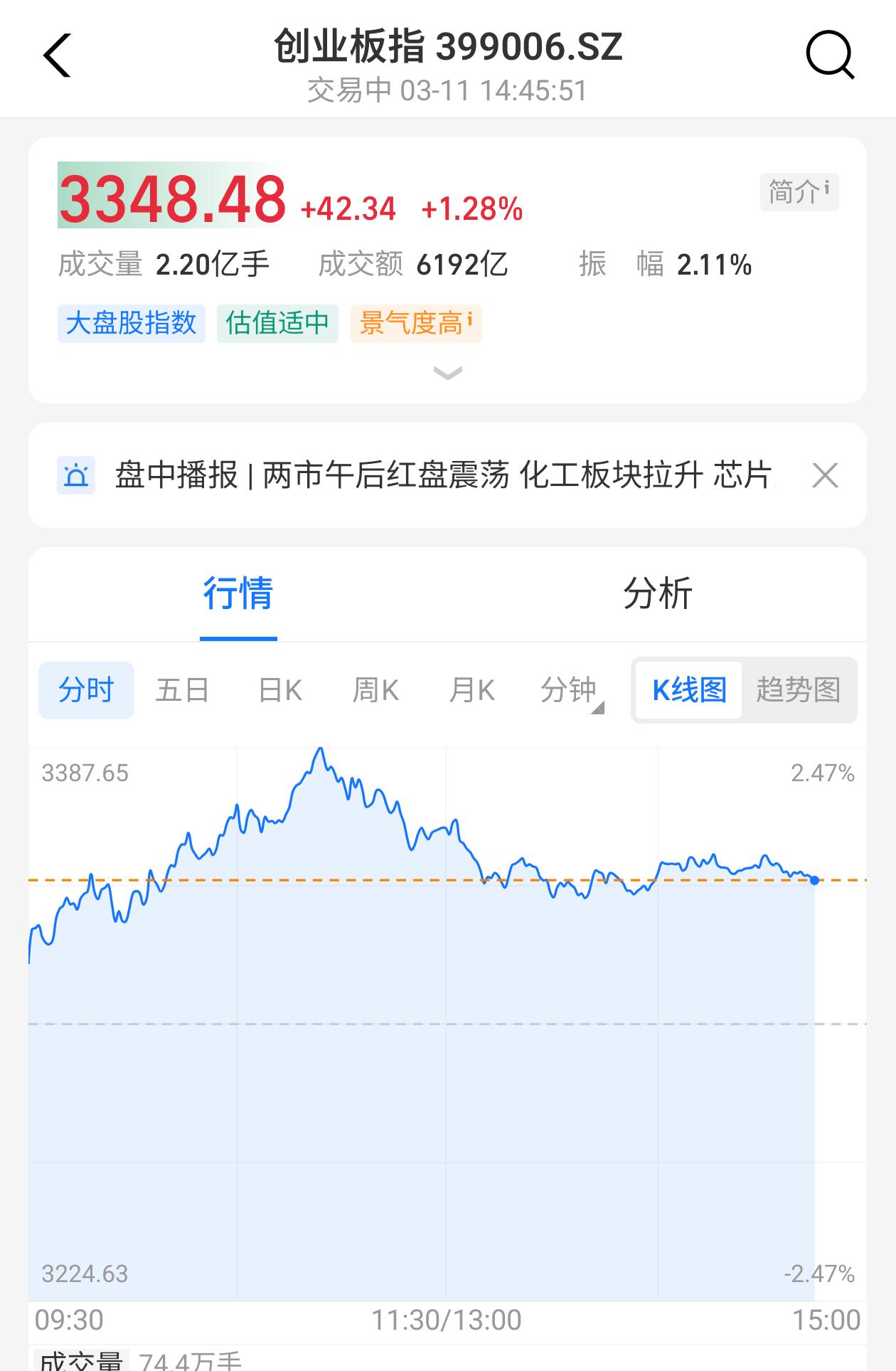Open the 盘中播报 news headline
Viewport: 896px width, 1371px height.
[x=443, y=475]
